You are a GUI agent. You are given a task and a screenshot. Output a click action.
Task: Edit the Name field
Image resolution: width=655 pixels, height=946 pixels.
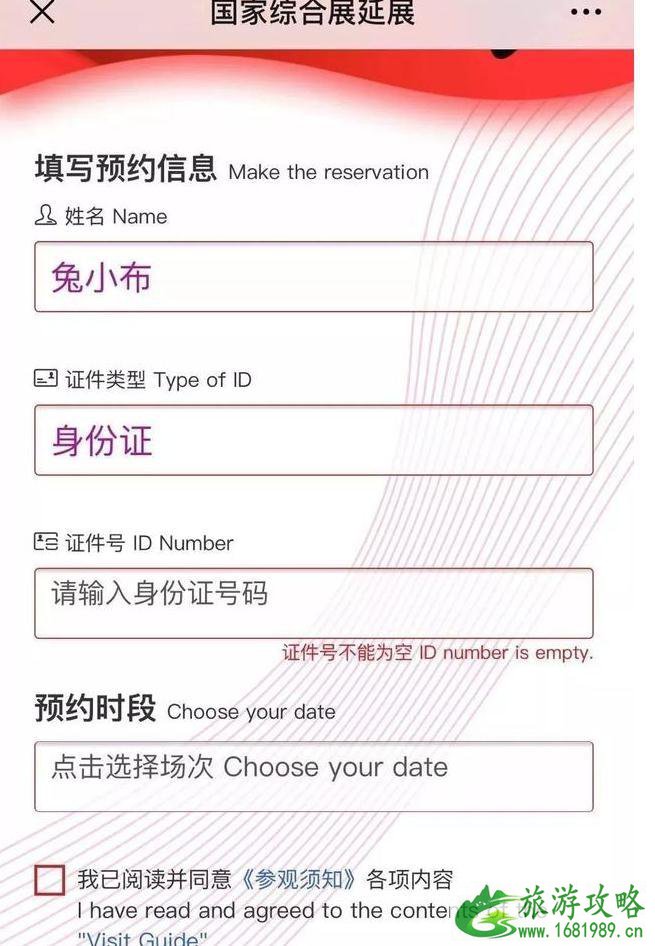(x=313, y=277)
